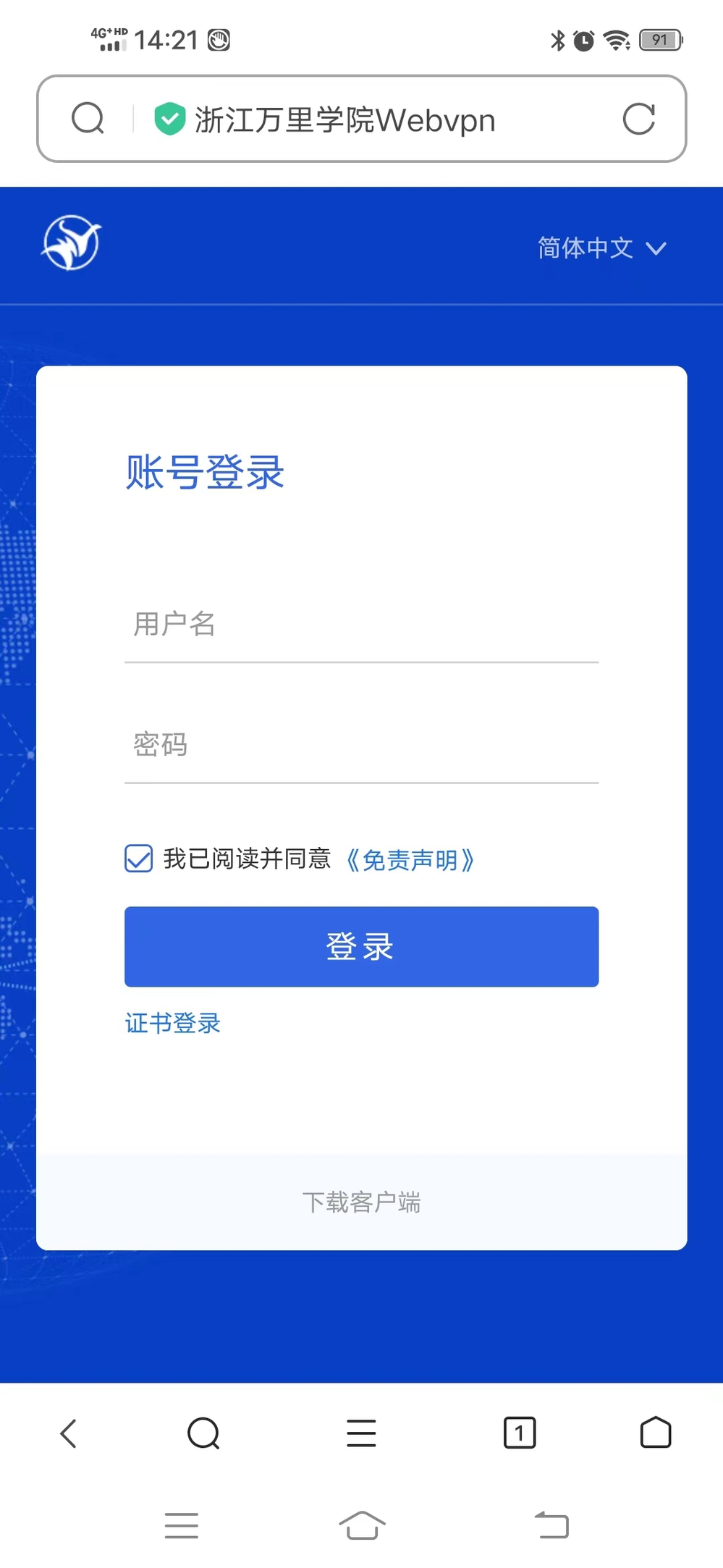Open search from the browser bottom toolbar
The height and width of the screenshot is (1568, 723).
pyautogui.click(x=203, y=1433)
